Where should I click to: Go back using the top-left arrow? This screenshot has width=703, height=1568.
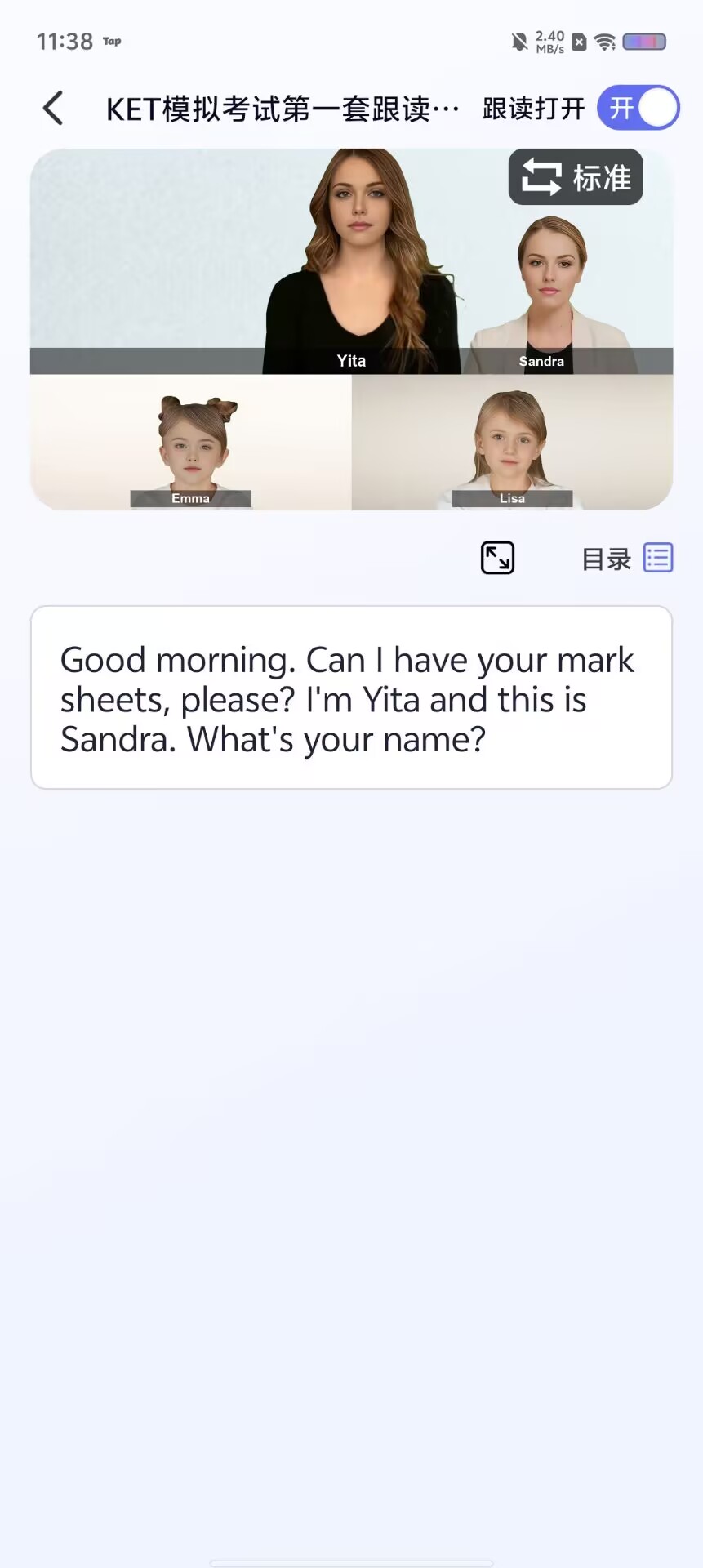(53, 108)
